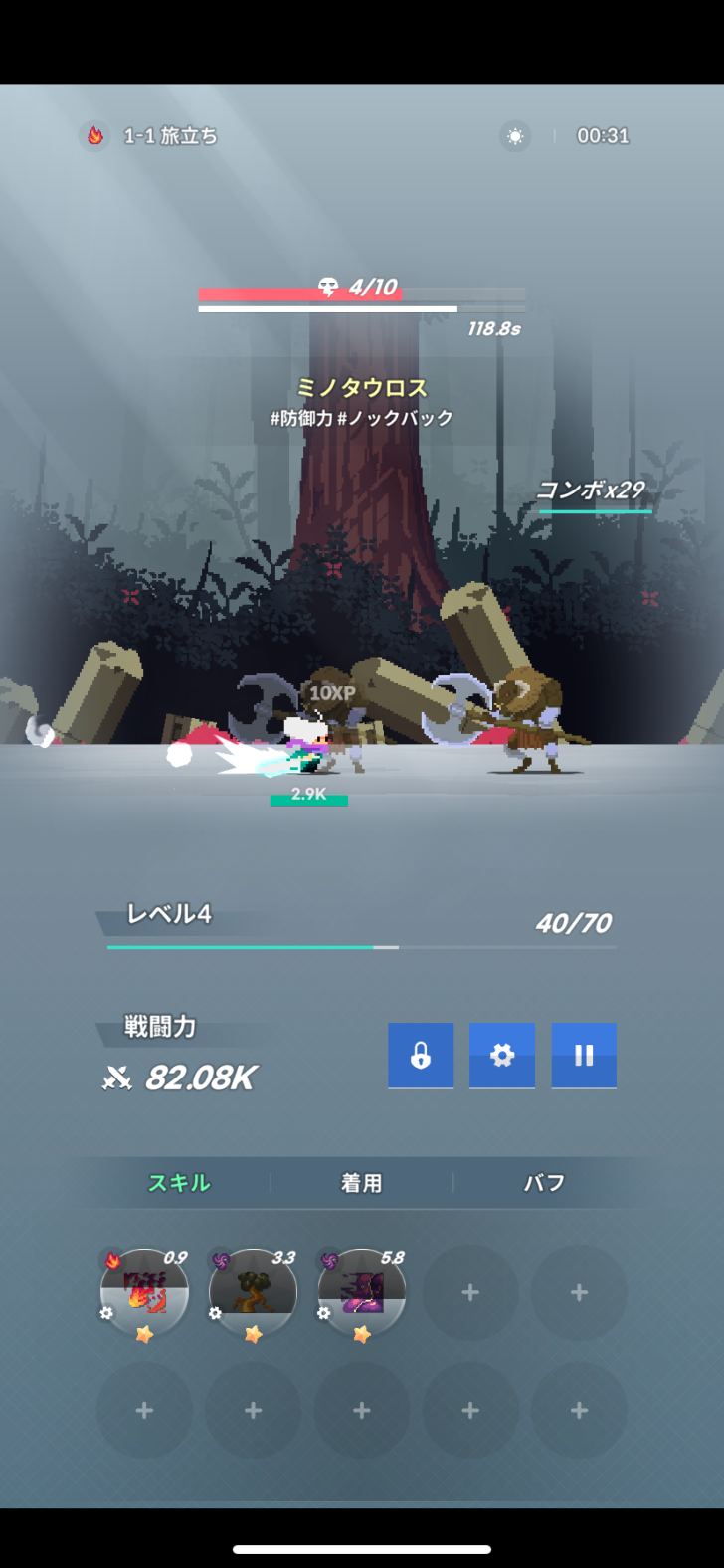724x1568 pixels.
Task: Select the tree skill with 3.3 cooldown
Action: (x=253, y=1292)
